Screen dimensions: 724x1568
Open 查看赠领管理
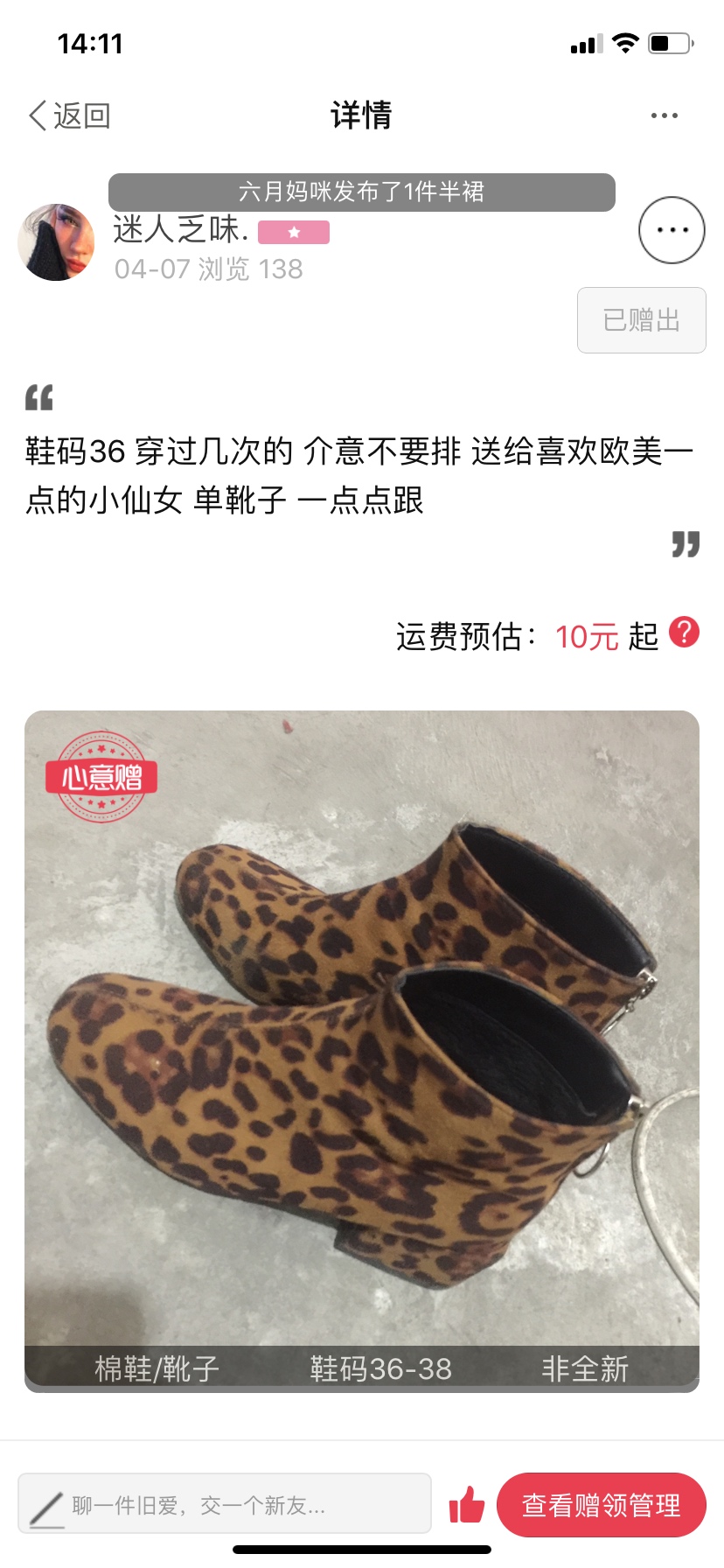[x=602, y=1505]
